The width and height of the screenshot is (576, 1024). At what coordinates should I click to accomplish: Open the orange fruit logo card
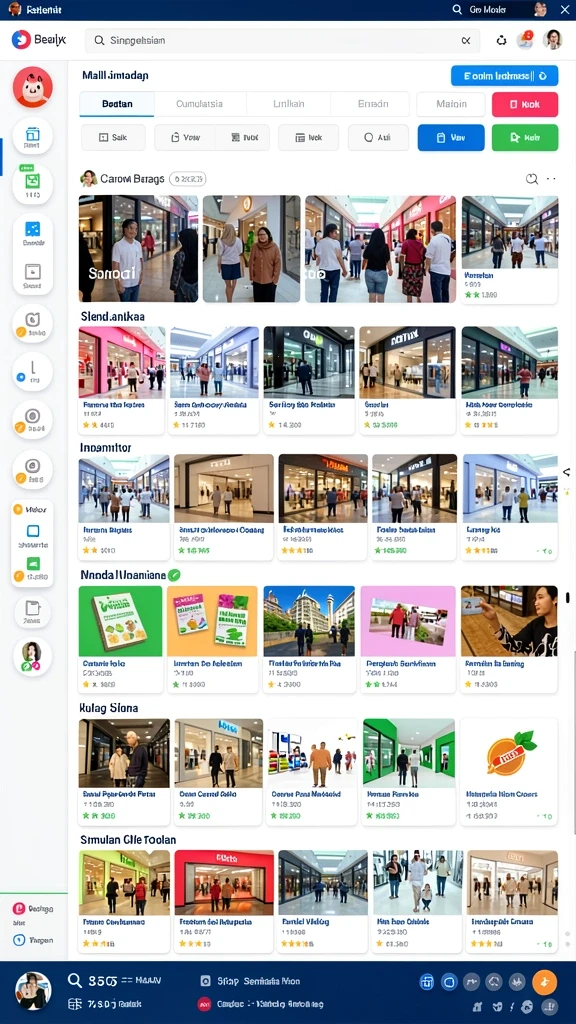tap(509, 772)
